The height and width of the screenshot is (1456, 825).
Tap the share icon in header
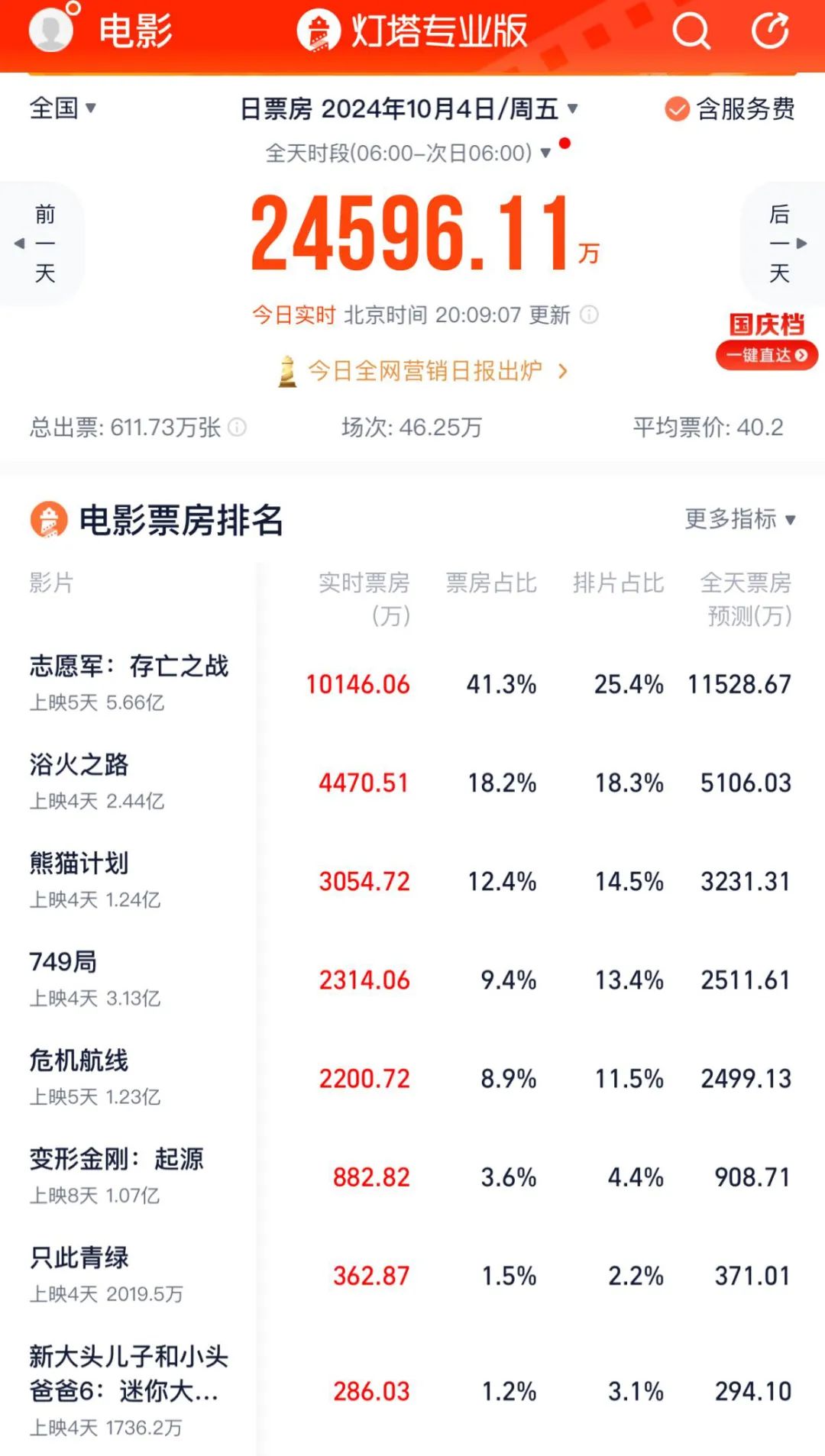770,31
